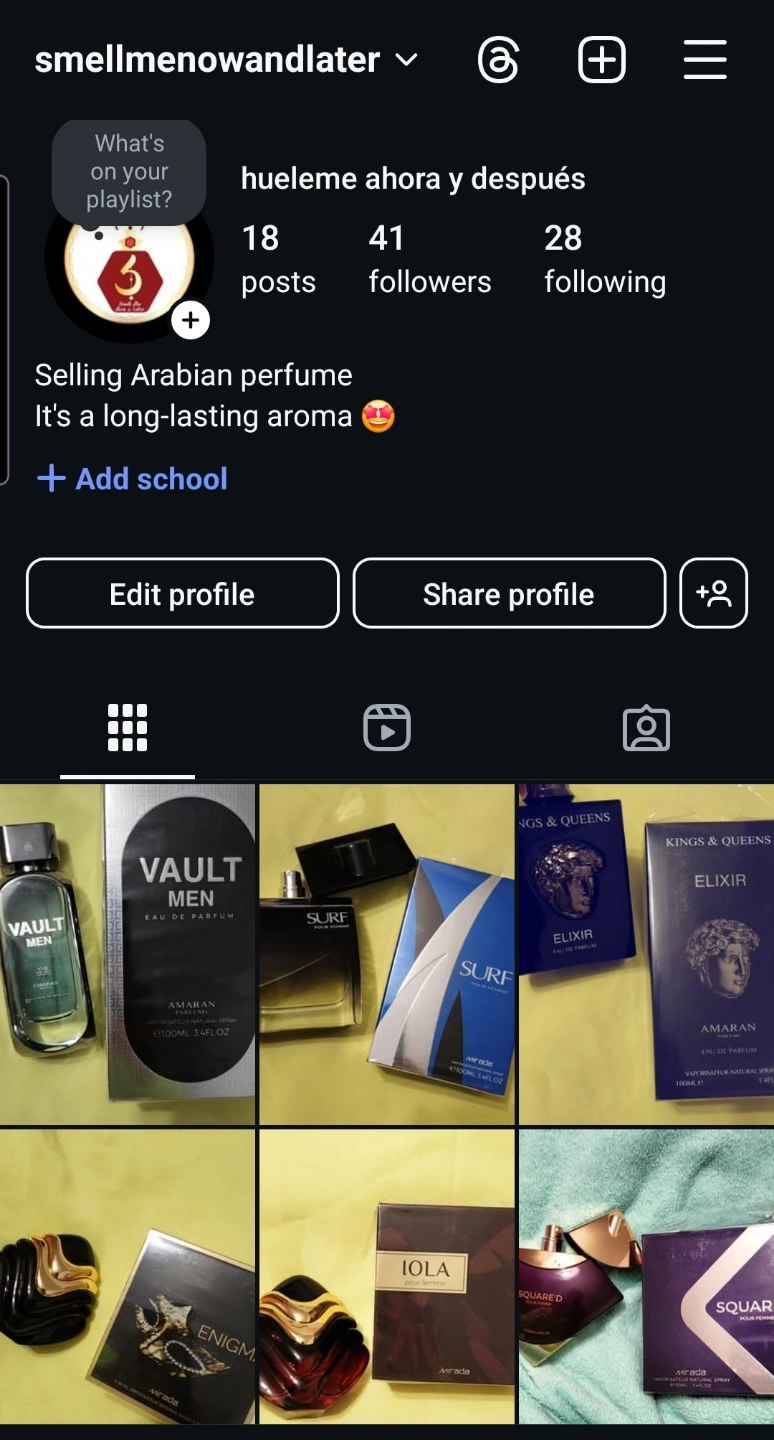This screenshot has height=1440, width=774.
Task: Open the Threads icon
Action: (499, 60)
